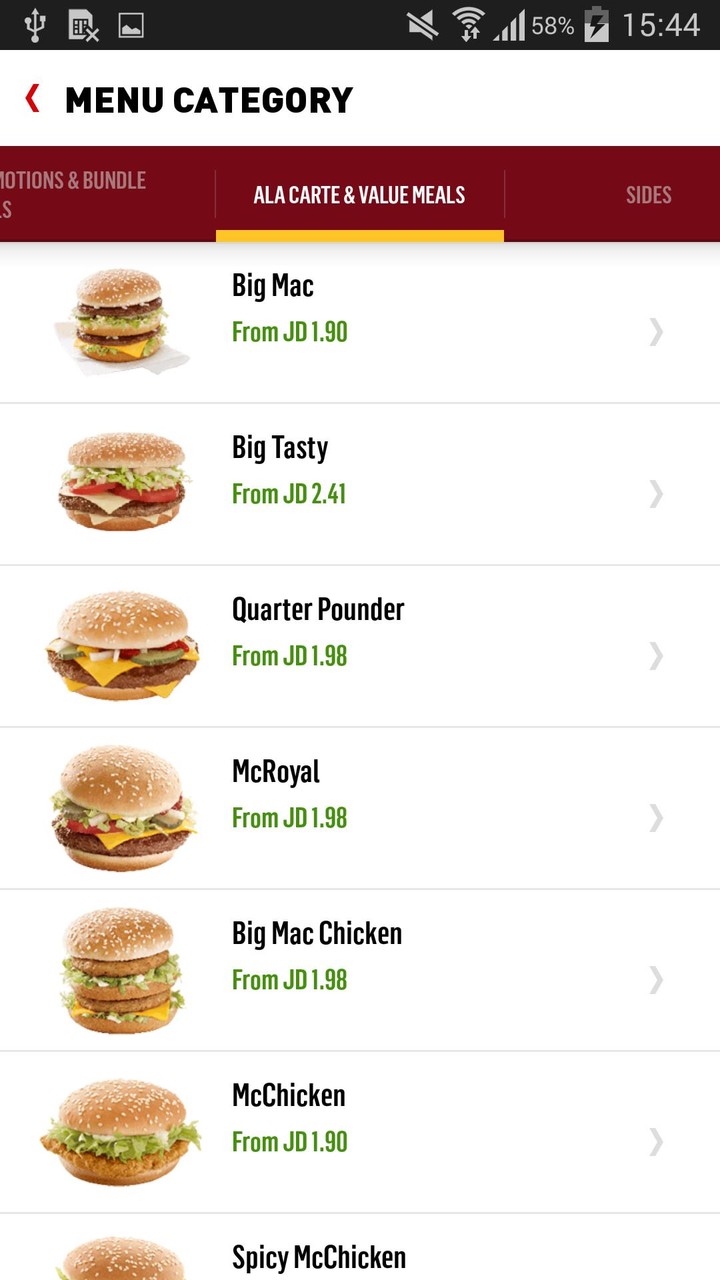Tap the From JD 2.41 price link
This screenshot has width=720, height=1280.
point(288,493)
